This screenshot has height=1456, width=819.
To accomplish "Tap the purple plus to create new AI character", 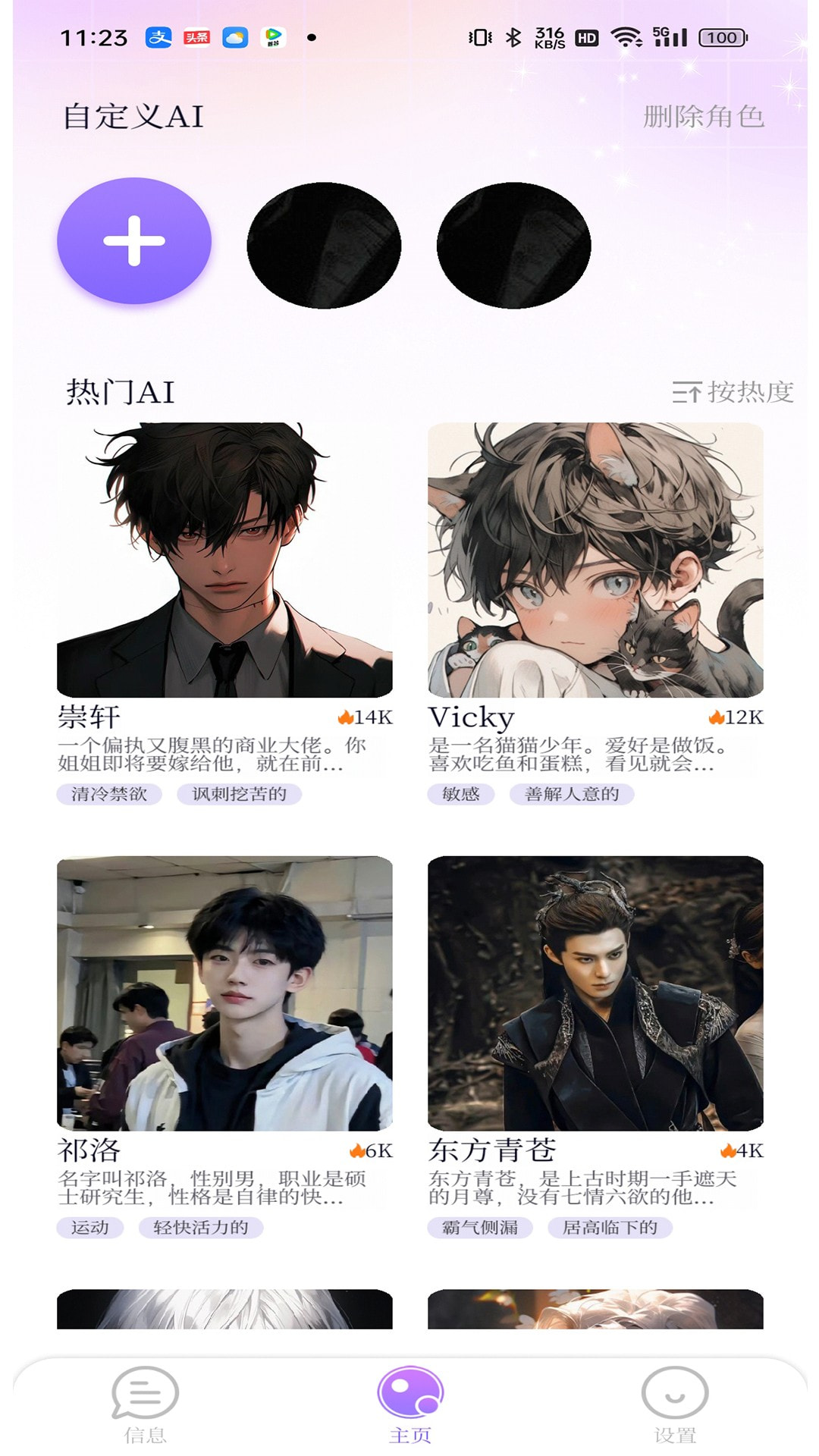I will click(x=135, y=241).
